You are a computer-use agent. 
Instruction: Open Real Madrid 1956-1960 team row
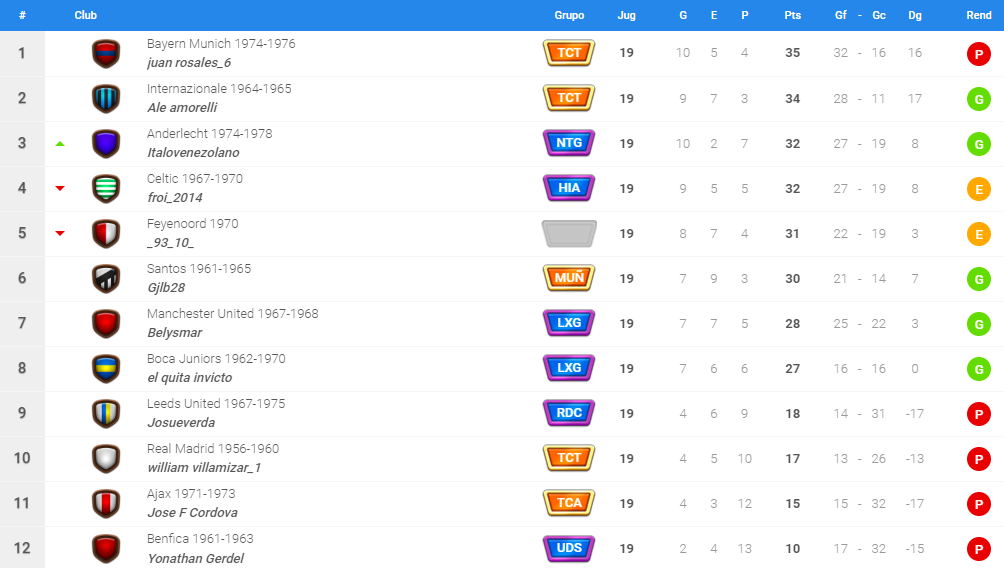coord(213,449)
